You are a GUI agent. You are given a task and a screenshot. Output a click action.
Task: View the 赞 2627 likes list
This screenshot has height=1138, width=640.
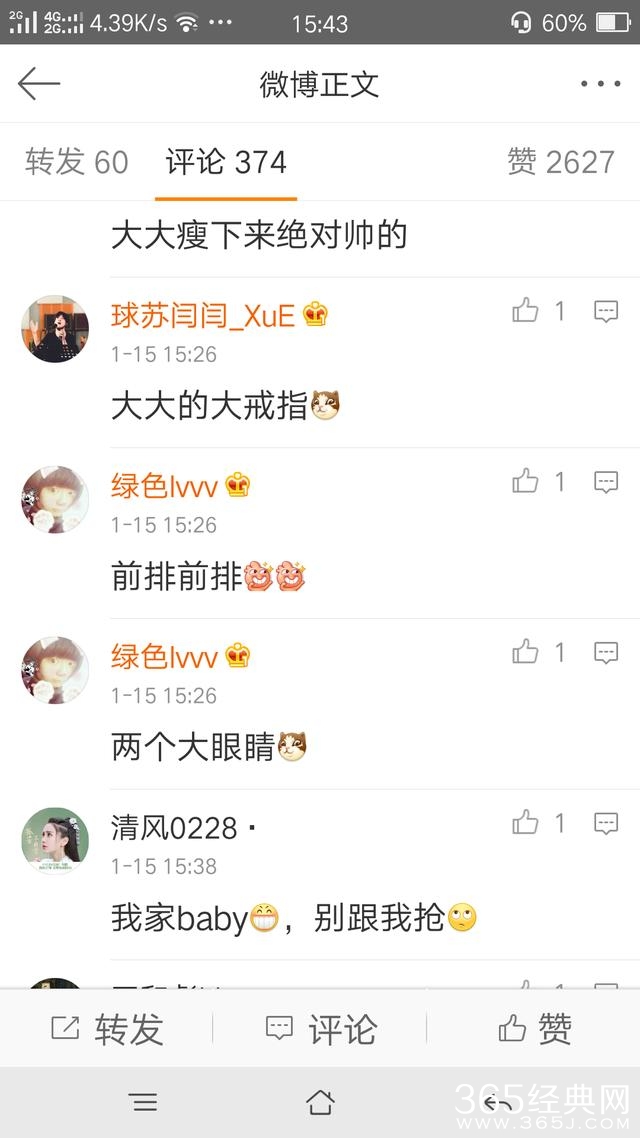pyautogui.click(x=560, y=162)
